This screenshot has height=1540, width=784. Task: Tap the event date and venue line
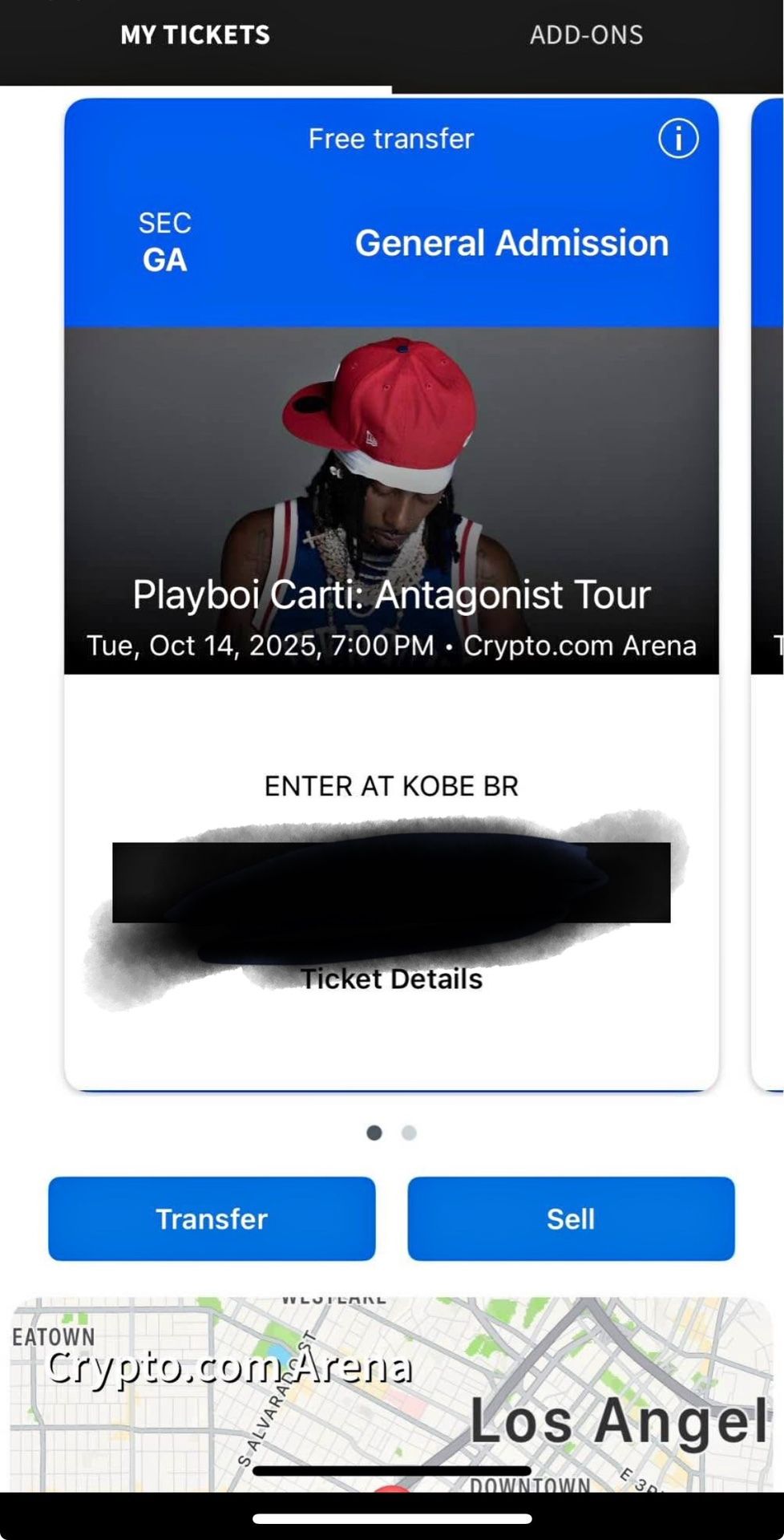(392, 645)
